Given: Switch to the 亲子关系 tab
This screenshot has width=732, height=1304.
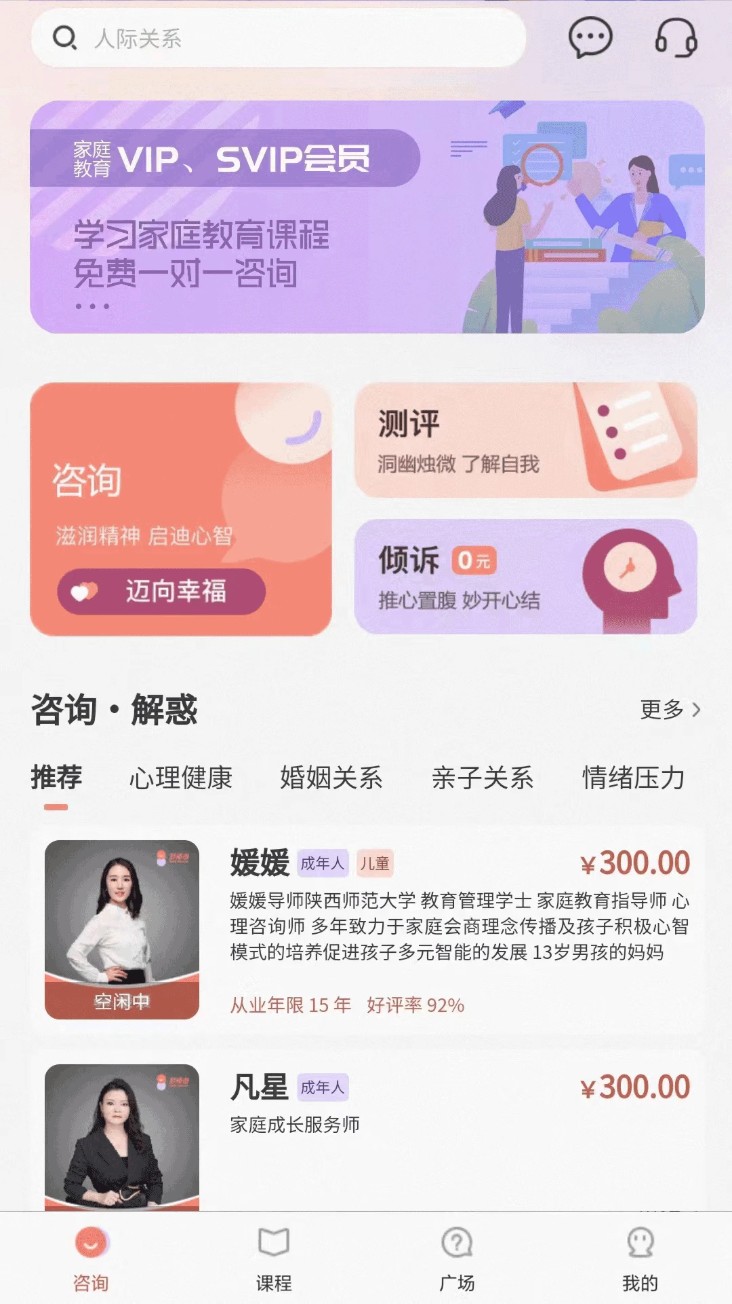Looking at the screenshot, I should (x=482, y=777).
